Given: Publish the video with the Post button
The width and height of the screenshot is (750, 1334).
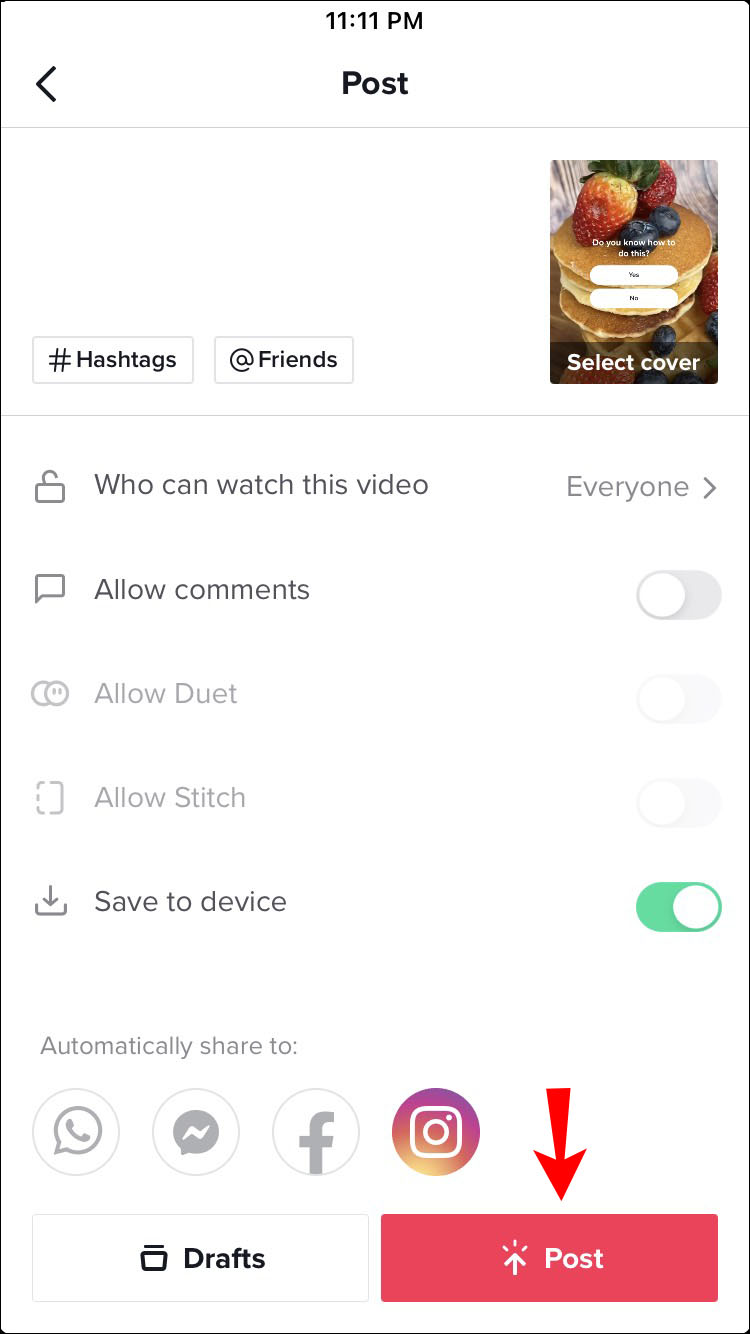Looking at the screenshot, I should click(x=549, y=1258).
